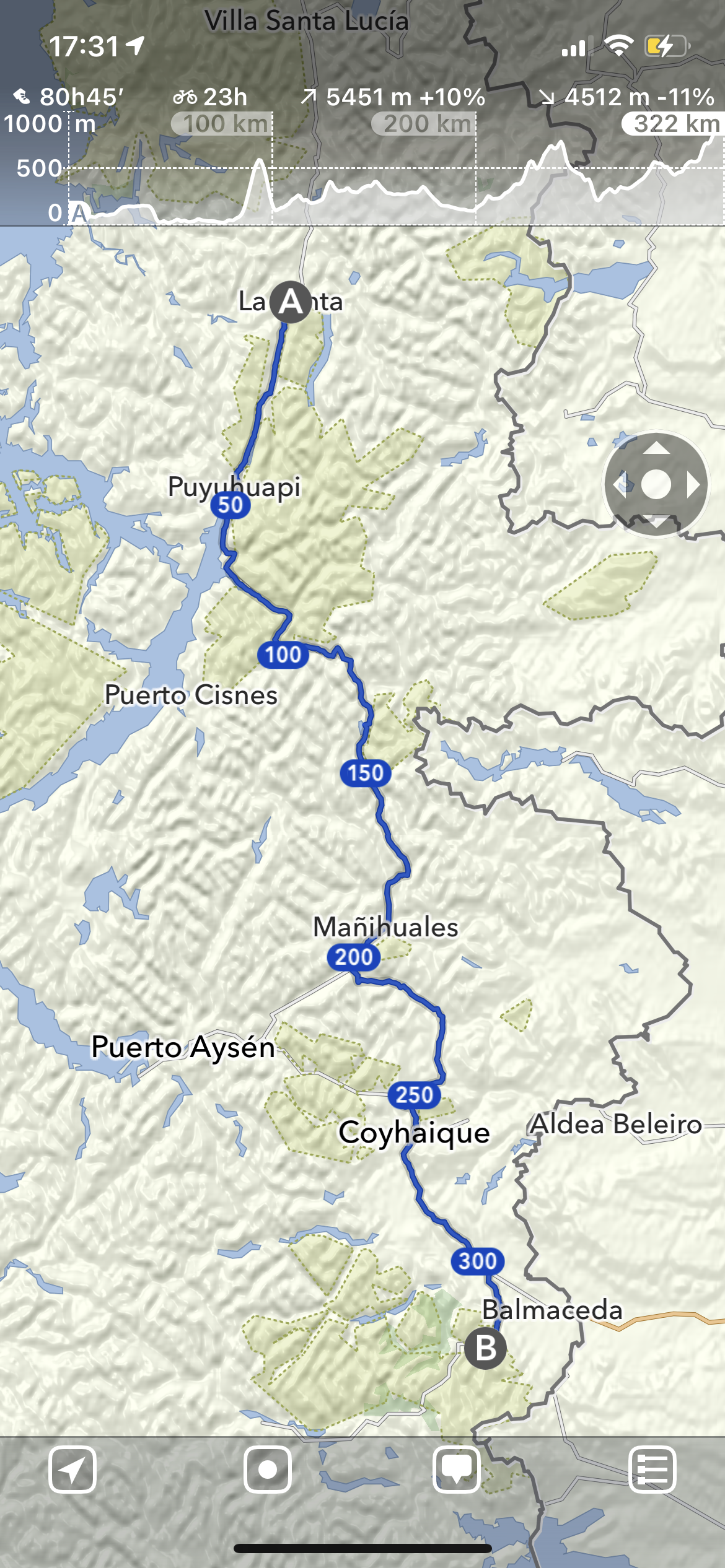Open the speech bubble instructions icon
The height and width of the screenshot is (1568, 725).
click(457, 1470)
